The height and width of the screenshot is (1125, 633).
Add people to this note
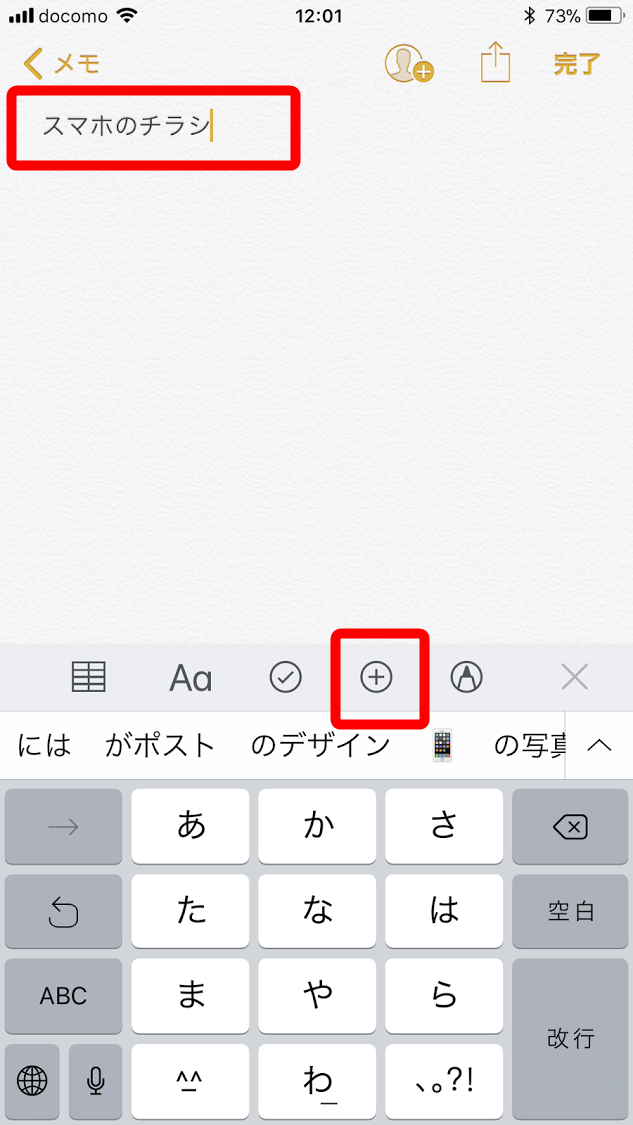[x=408, y=64]
